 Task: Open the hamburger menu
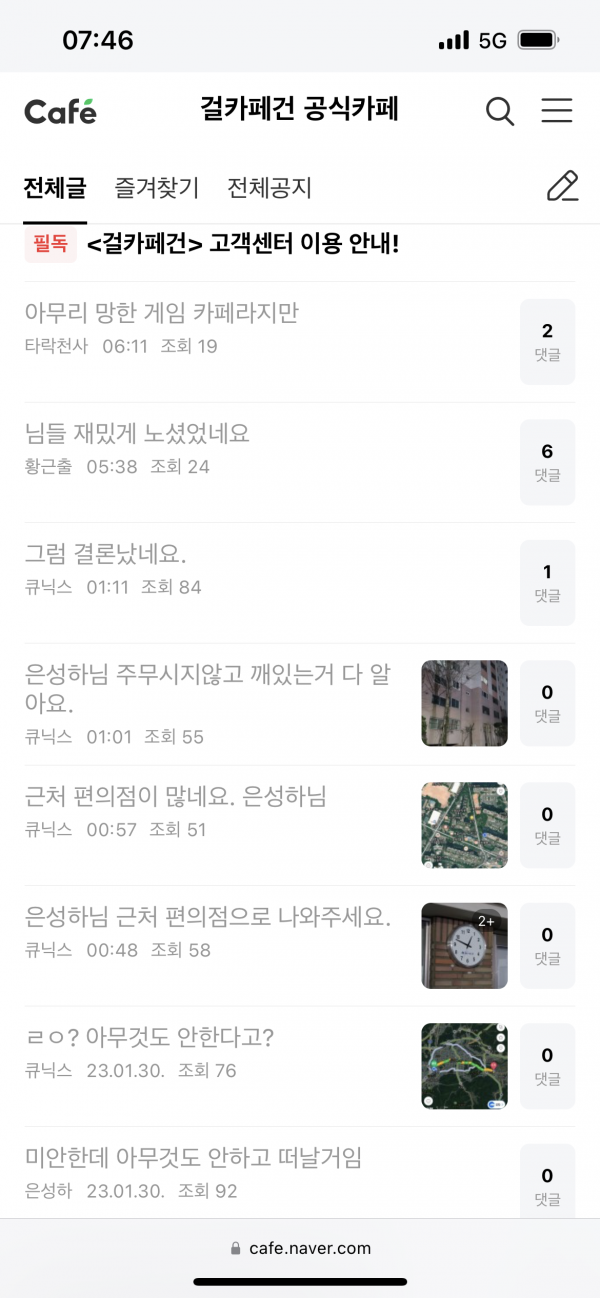[557, 111]
